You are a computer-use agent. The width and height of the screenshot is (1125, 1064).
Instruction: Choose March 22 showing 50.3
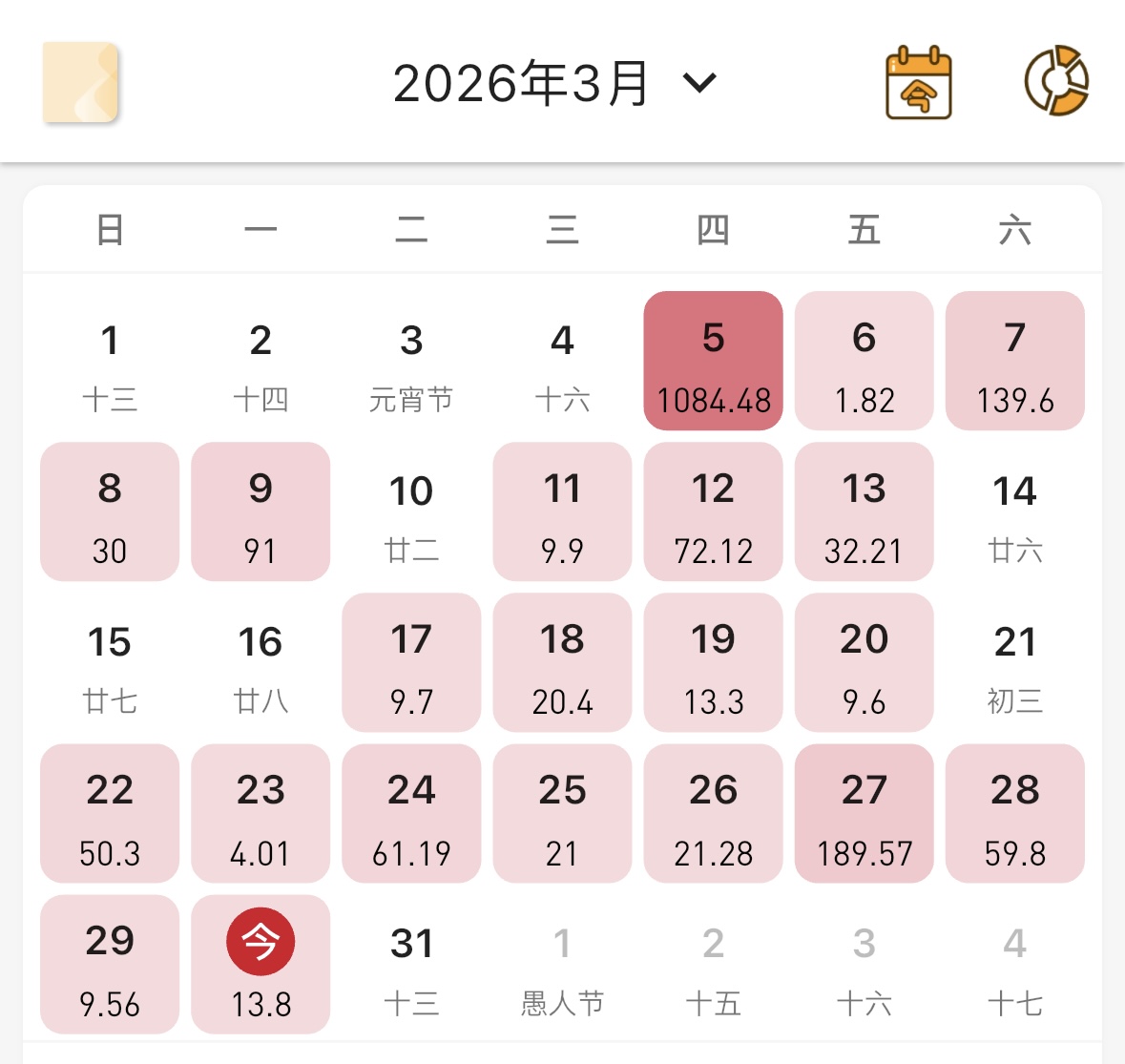pyautogui.click(x=110, y=813)
